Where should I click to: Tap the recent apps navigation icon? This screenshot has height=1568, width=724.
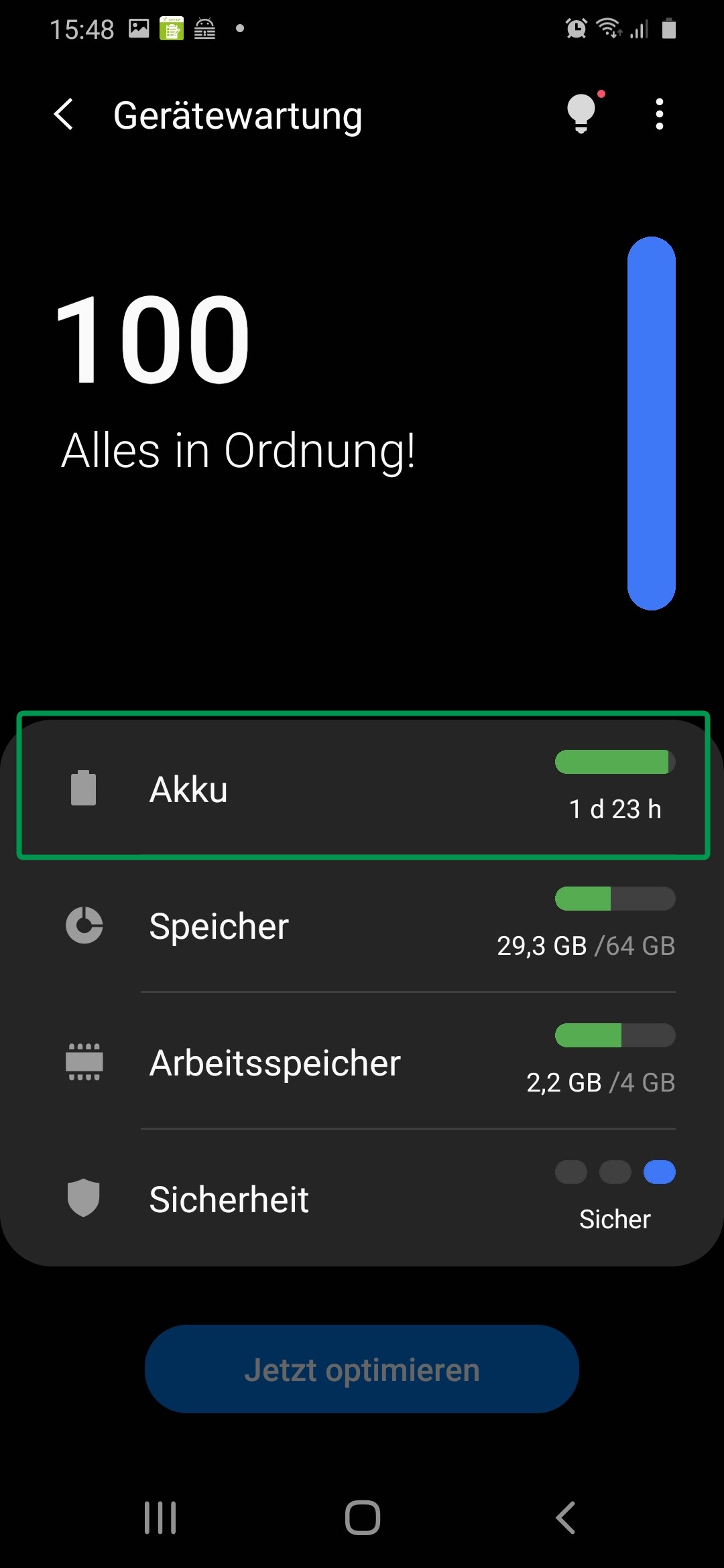[159, 1518]
